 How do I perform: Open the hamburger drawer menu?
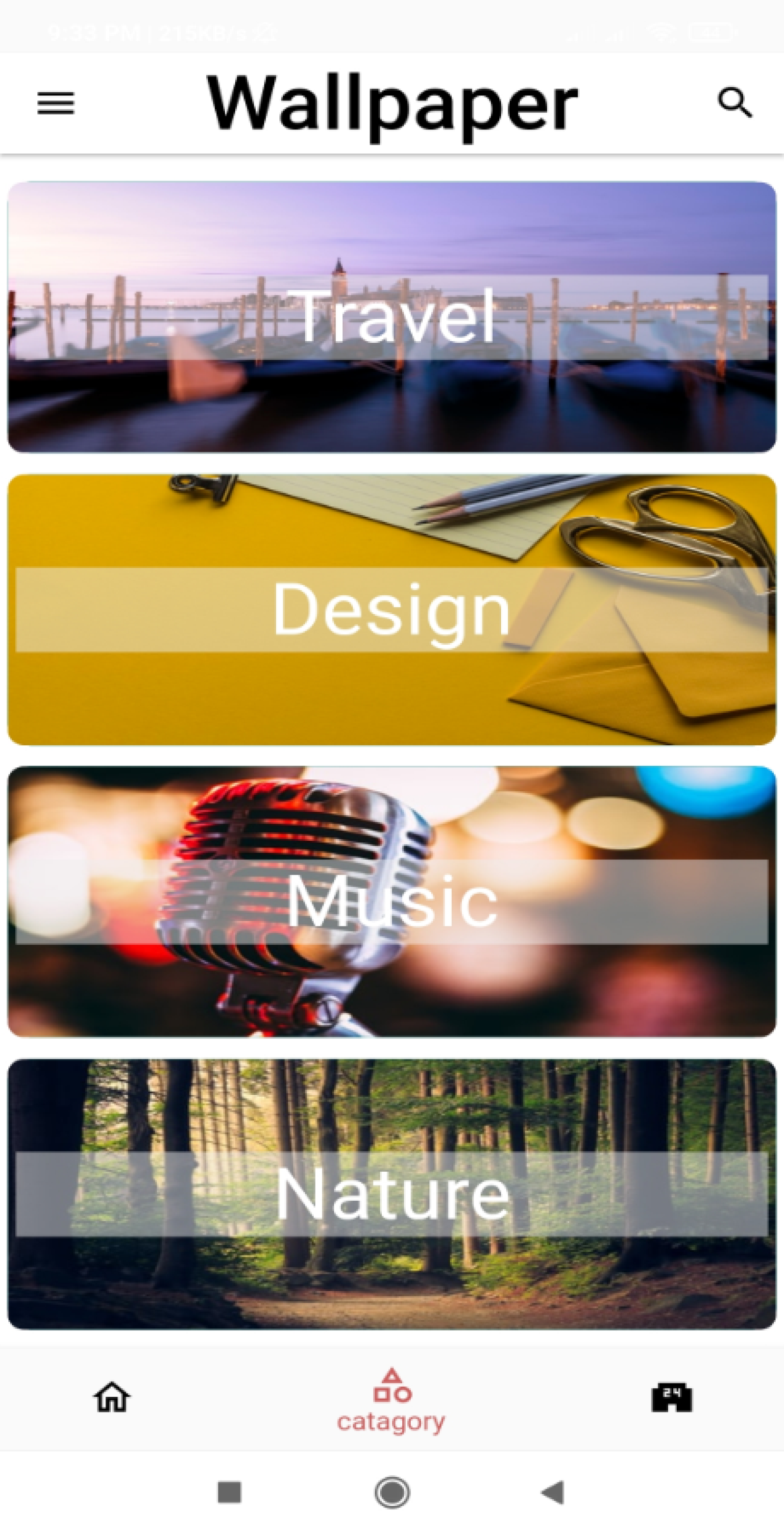pyautogui.click(x=56, y=103)
